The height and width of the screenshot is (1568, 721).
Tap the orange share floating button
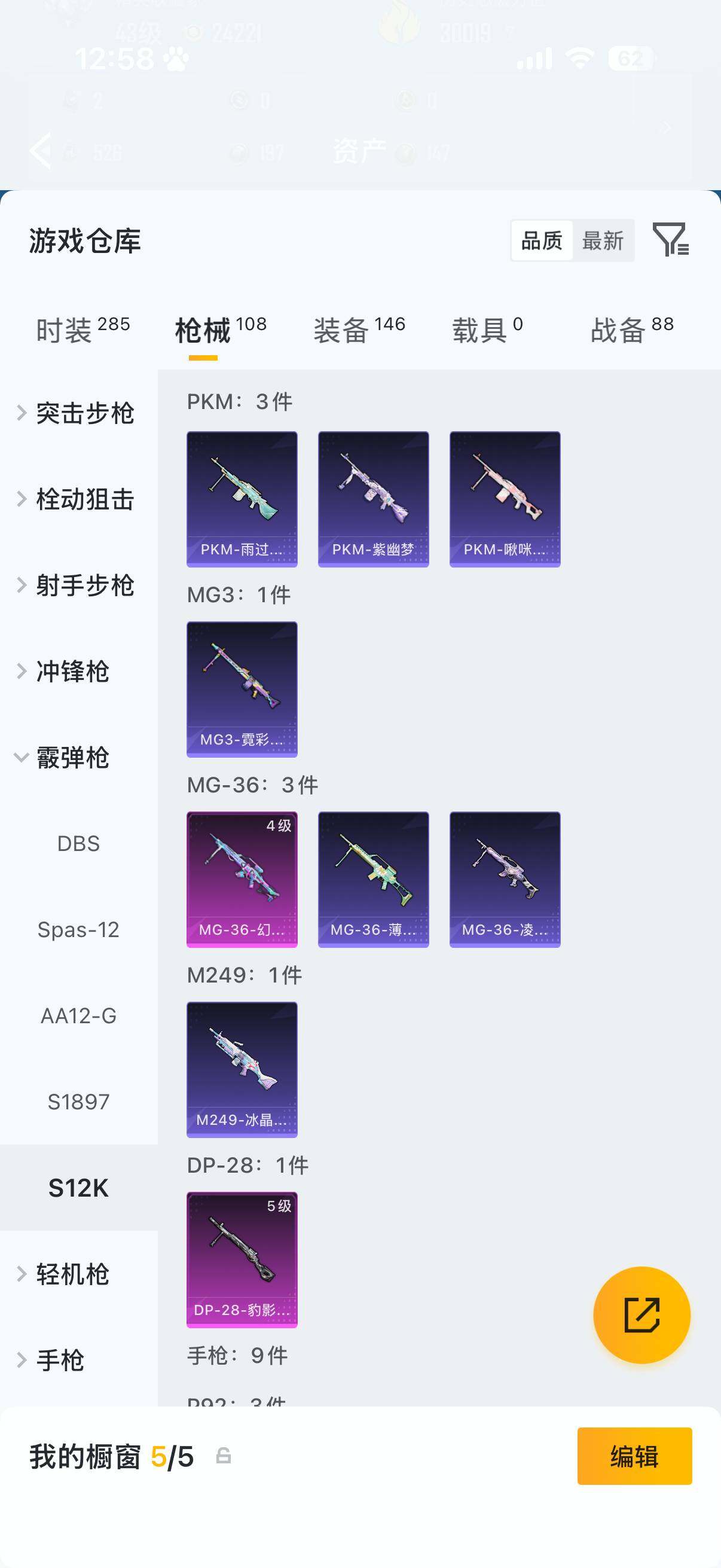[x=641, y=1315]
